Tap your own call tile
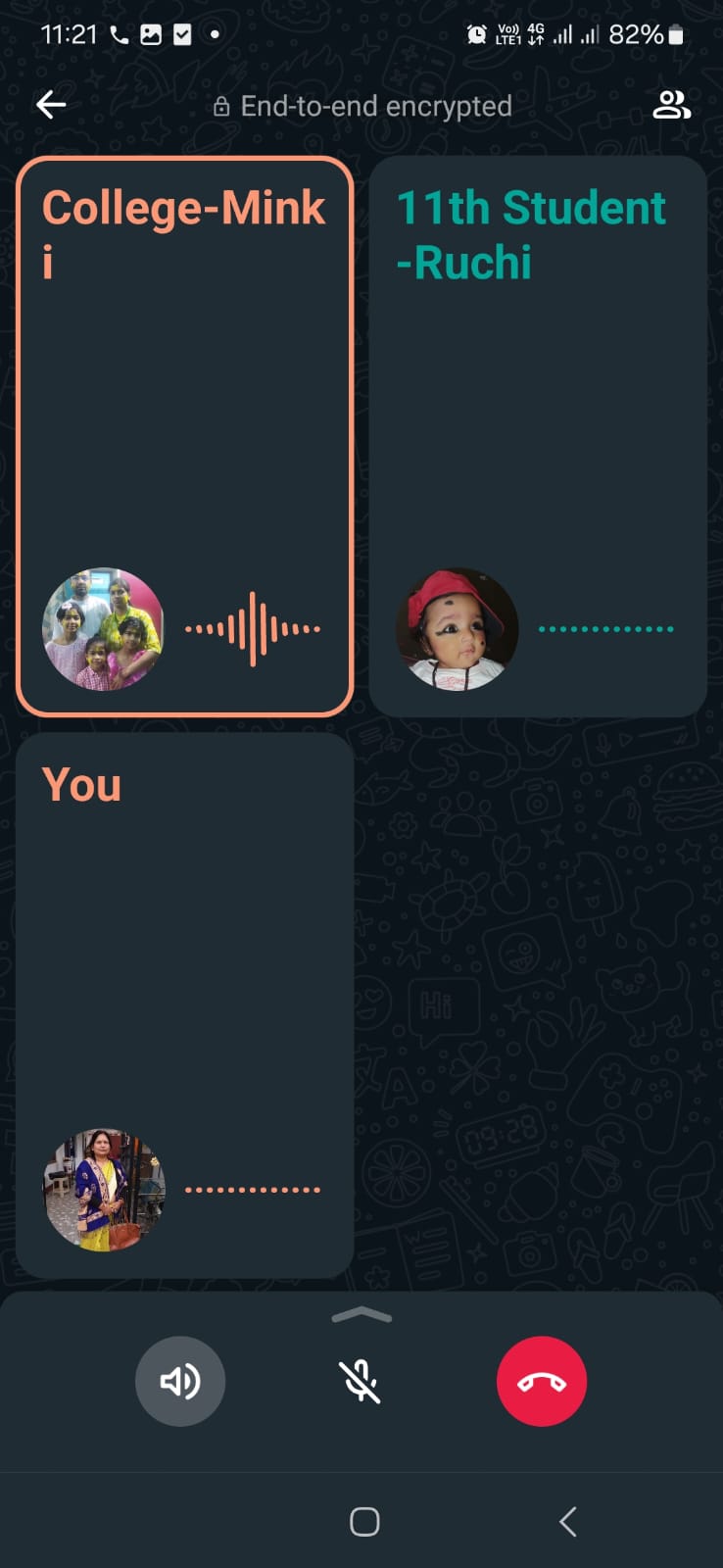Viewport: 723px width, 1568px height. point(184,1005)
